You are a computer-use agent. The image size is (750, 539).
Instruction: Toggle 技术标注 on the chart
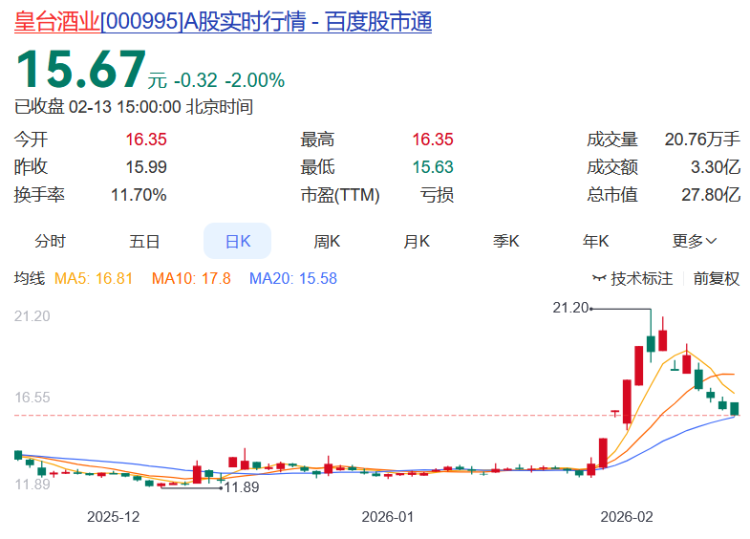pyautogui.click(x=632, y=278)
